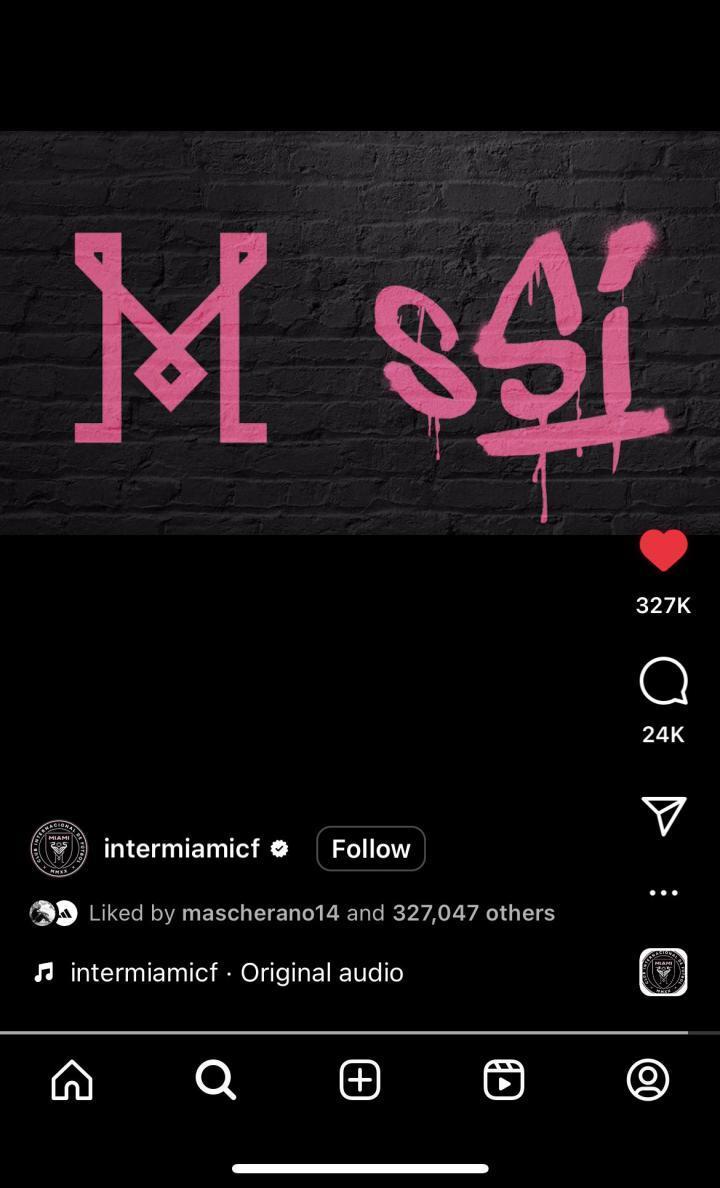Open the comments on this reel
Image resolution: width=720 pixels, height=1188 pixels.
[x=663, y=683]
